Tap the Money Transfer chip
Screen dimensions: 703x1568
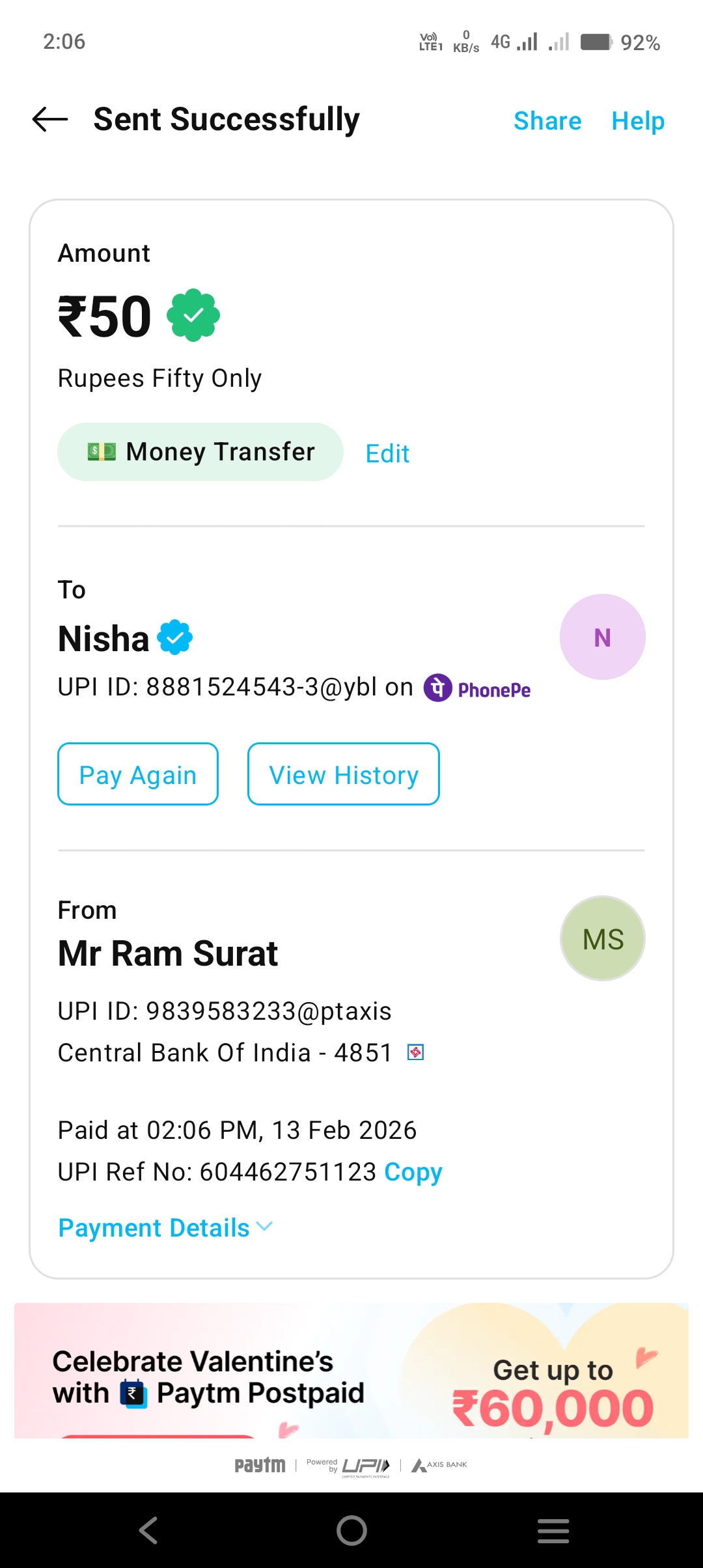click(200, 452)
